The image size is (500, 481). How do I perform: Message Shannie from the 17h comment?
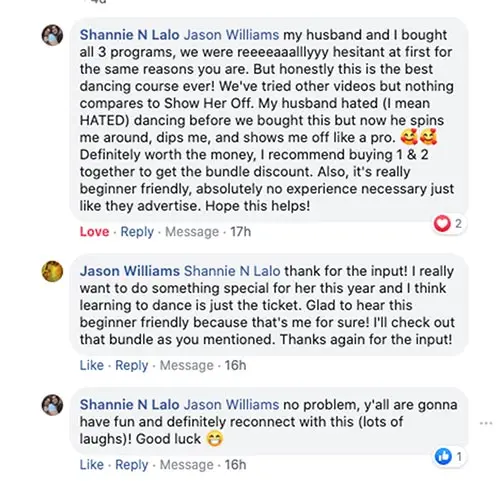[192, 231]
